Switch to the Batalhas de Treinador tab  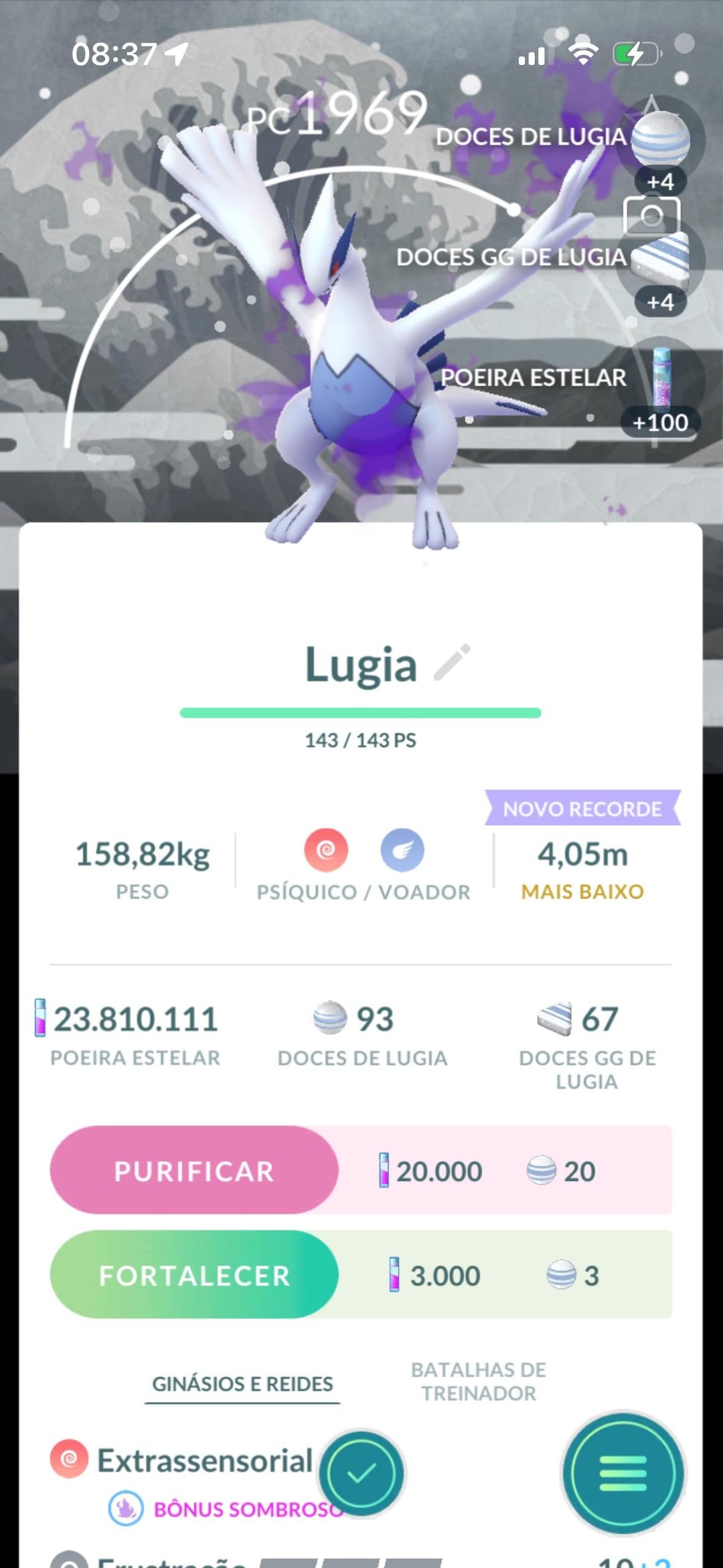(x=478, y=1381)
